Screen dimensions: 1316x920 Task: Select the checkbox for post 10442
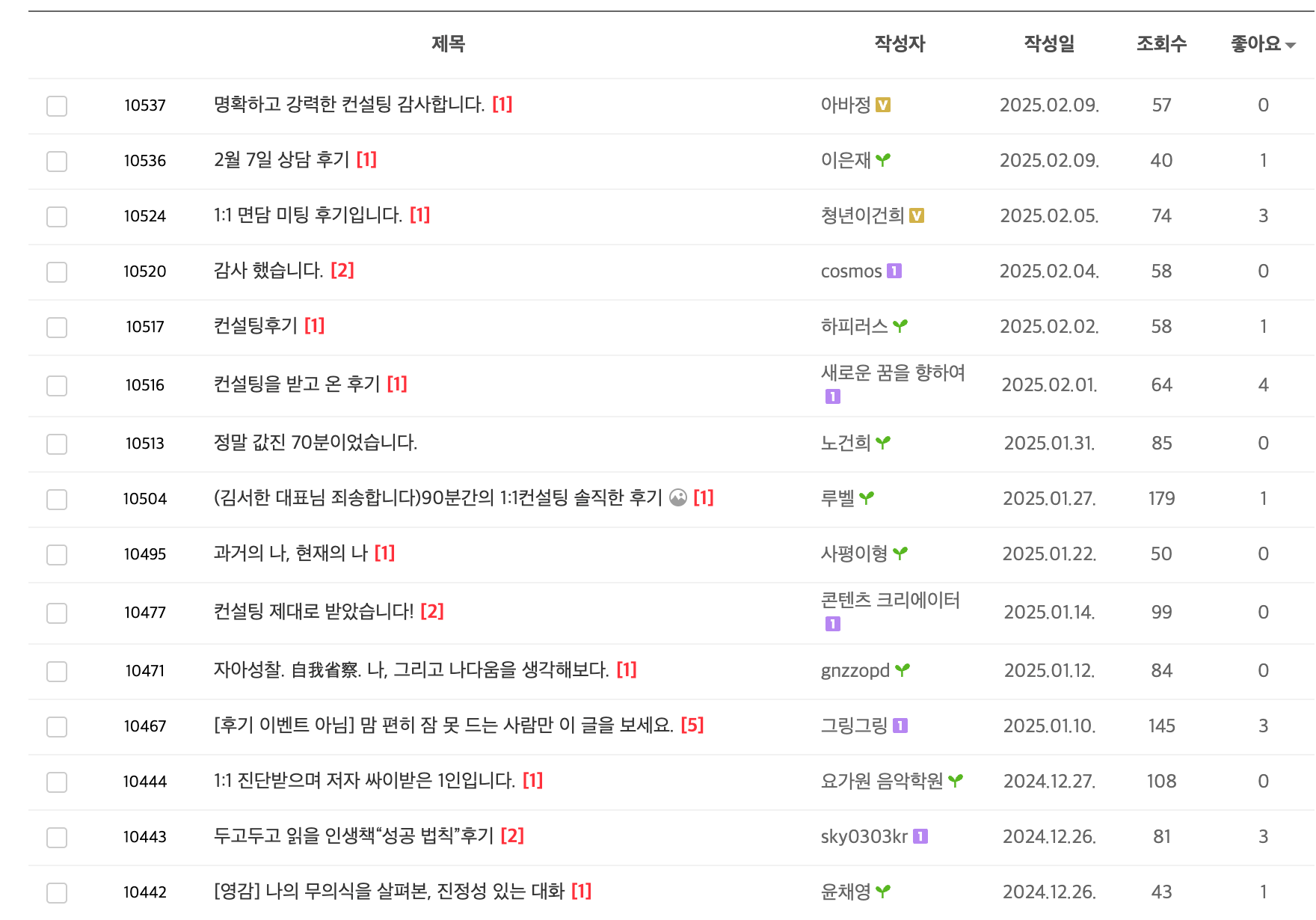click(57, 892)
